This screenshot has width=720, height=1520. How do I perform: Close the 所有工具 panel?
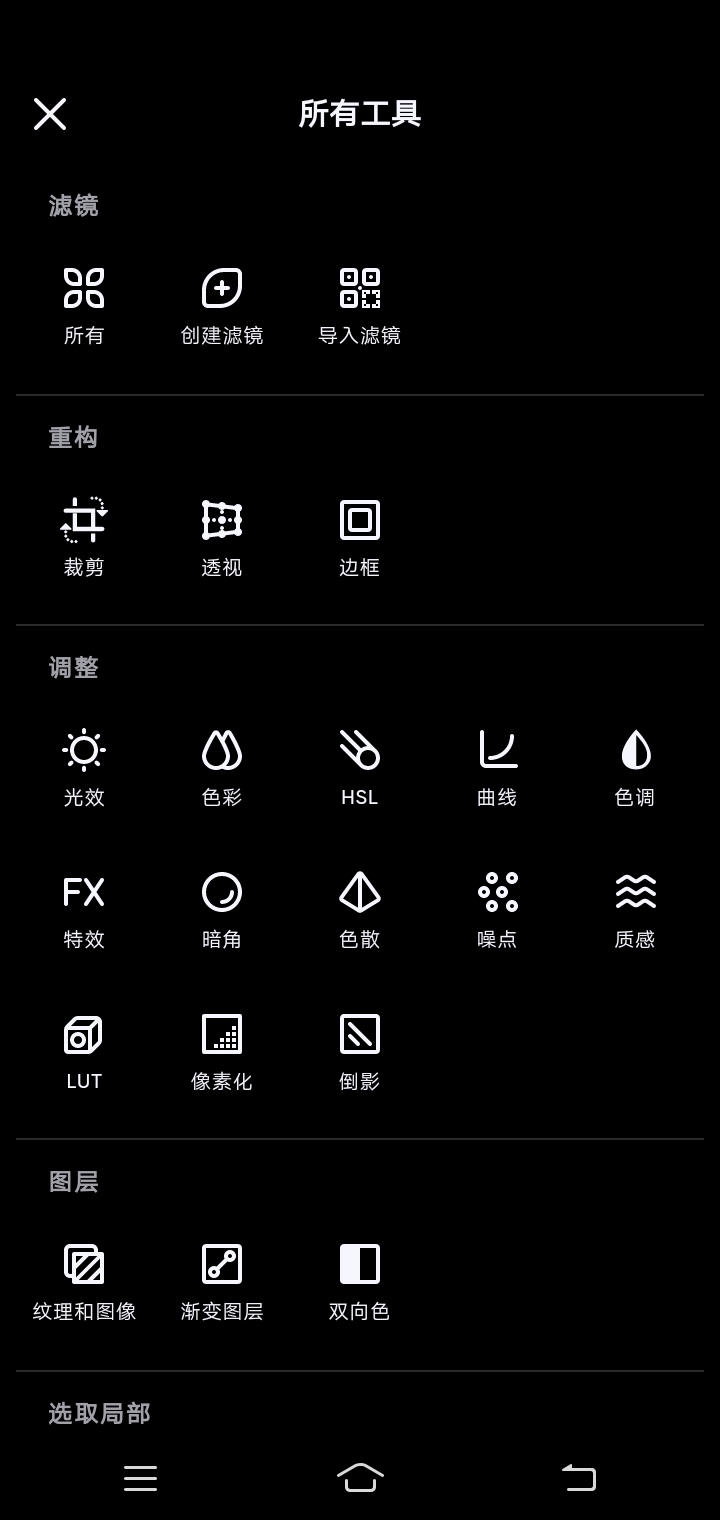click(x=50, y=113)
